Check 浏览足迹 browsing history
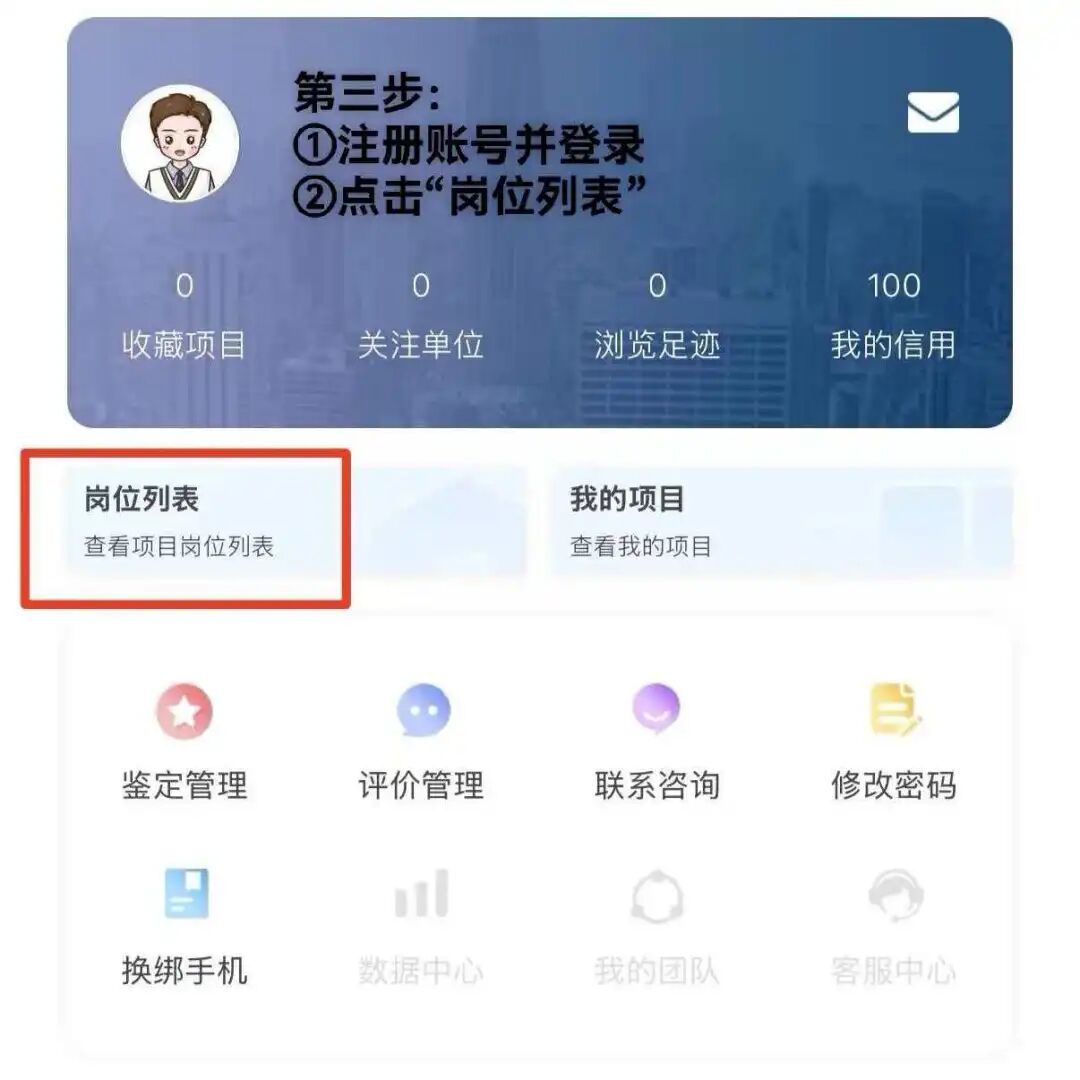 pyautogui.click(x=657, y=316)
